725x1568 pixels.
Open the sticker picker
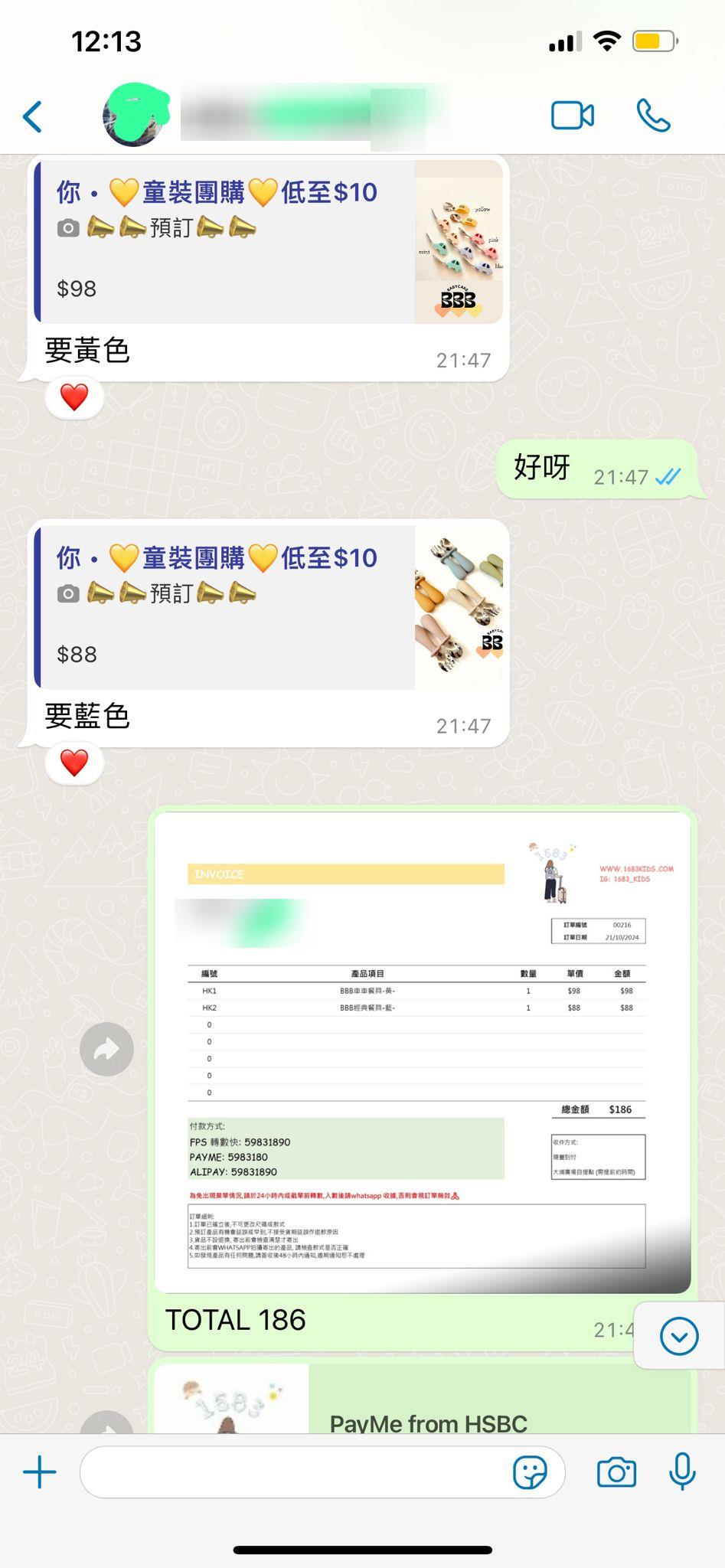529,1472
